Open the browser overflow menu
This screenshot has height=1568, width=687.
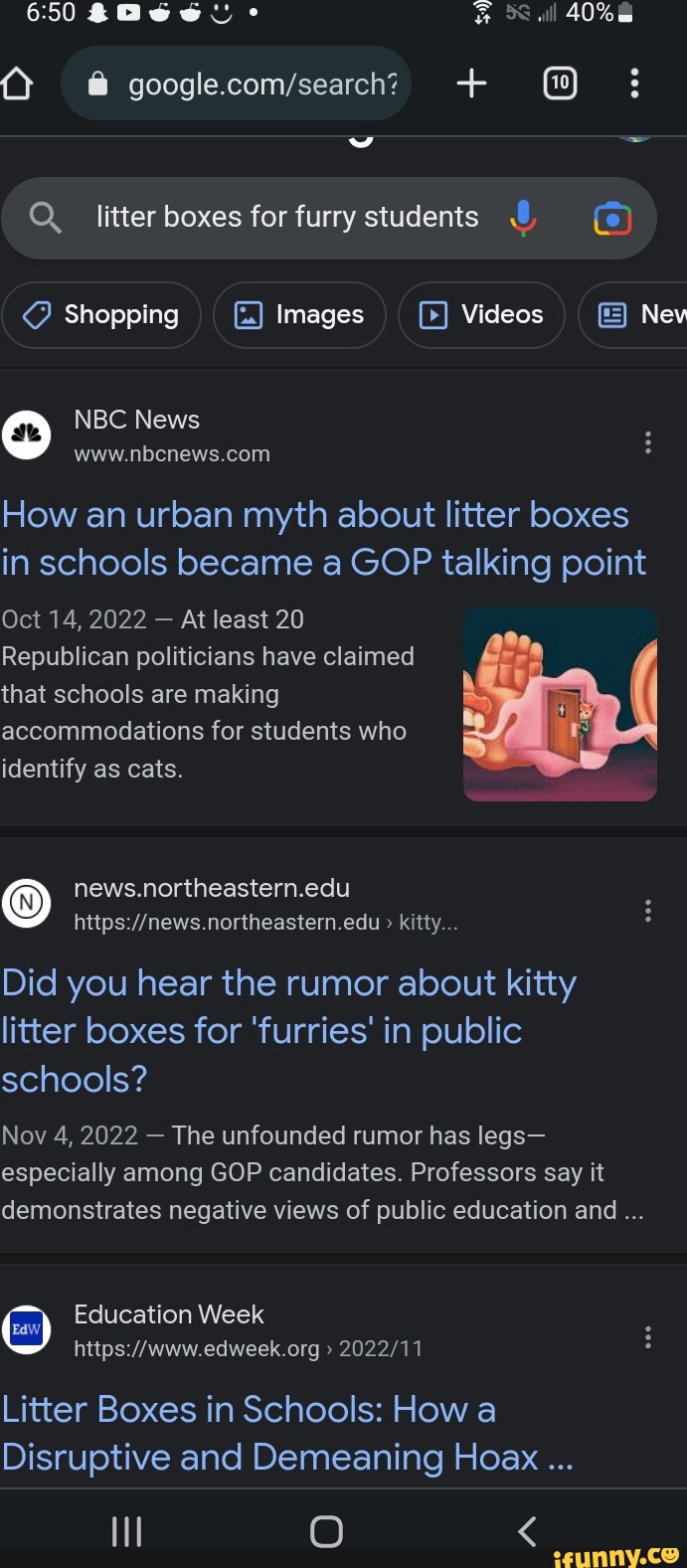pyautogui.click(x=634, y=84)
